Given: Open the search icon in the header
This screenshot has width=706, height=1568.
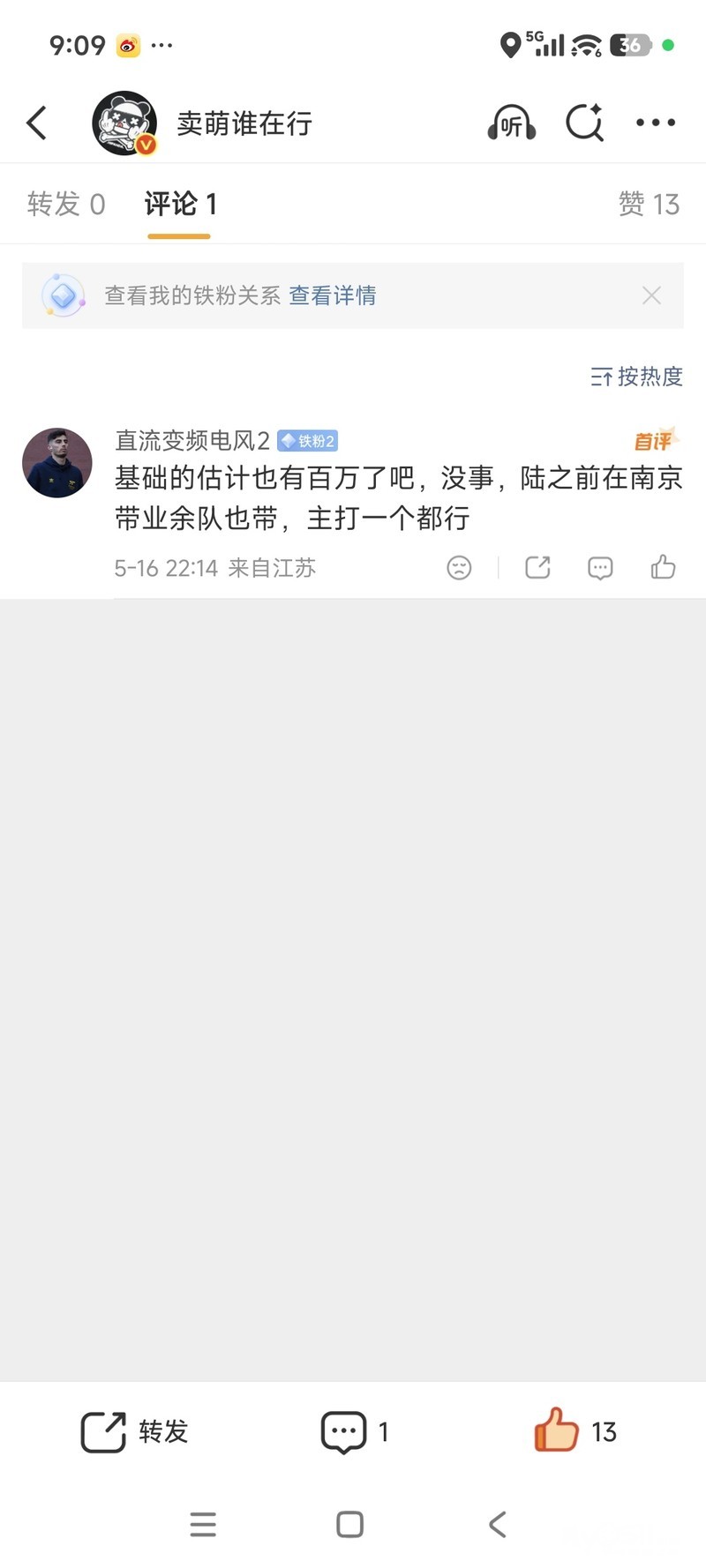Looking at the screenshot, I should point(585,123).
